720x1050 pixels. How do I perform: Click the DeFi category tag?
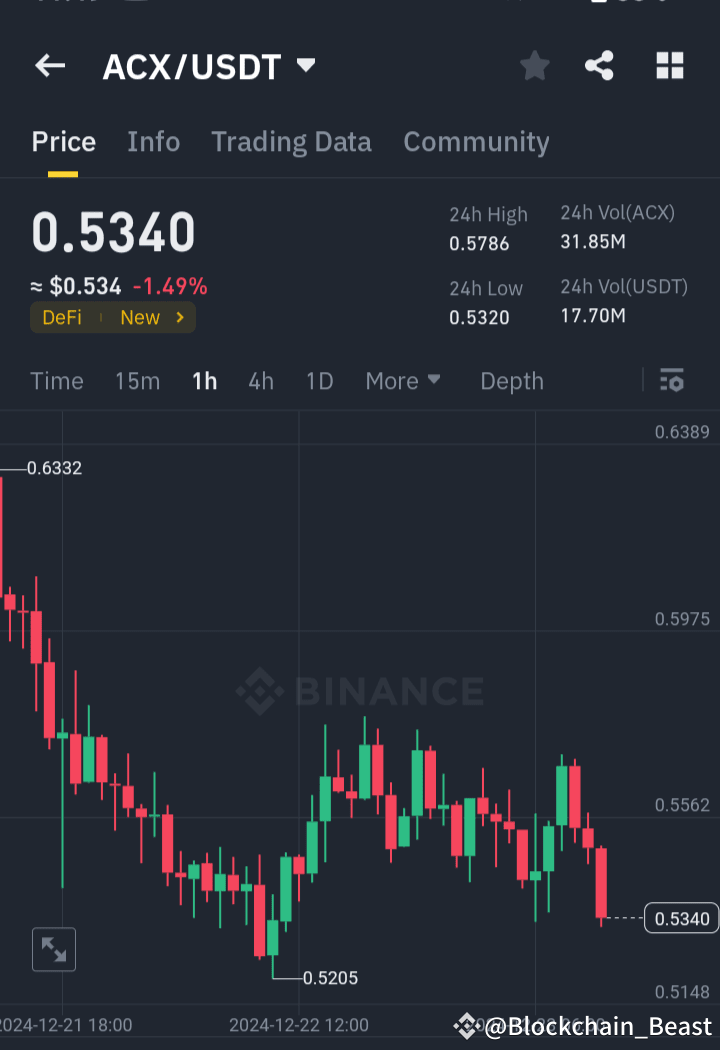62,317
